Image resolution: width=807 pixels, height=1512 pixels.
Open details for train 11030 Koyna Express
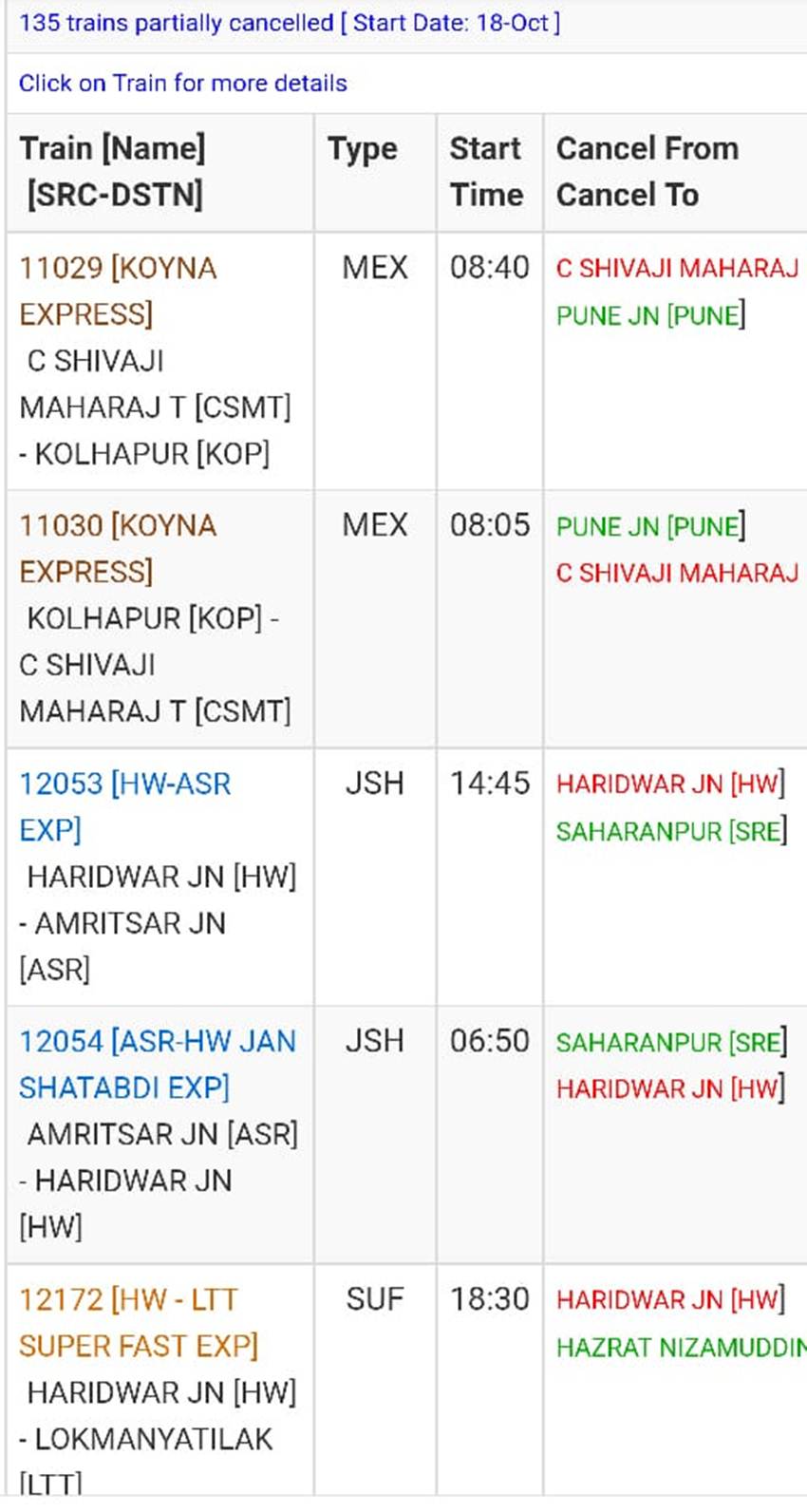click(x=118, y=526)
